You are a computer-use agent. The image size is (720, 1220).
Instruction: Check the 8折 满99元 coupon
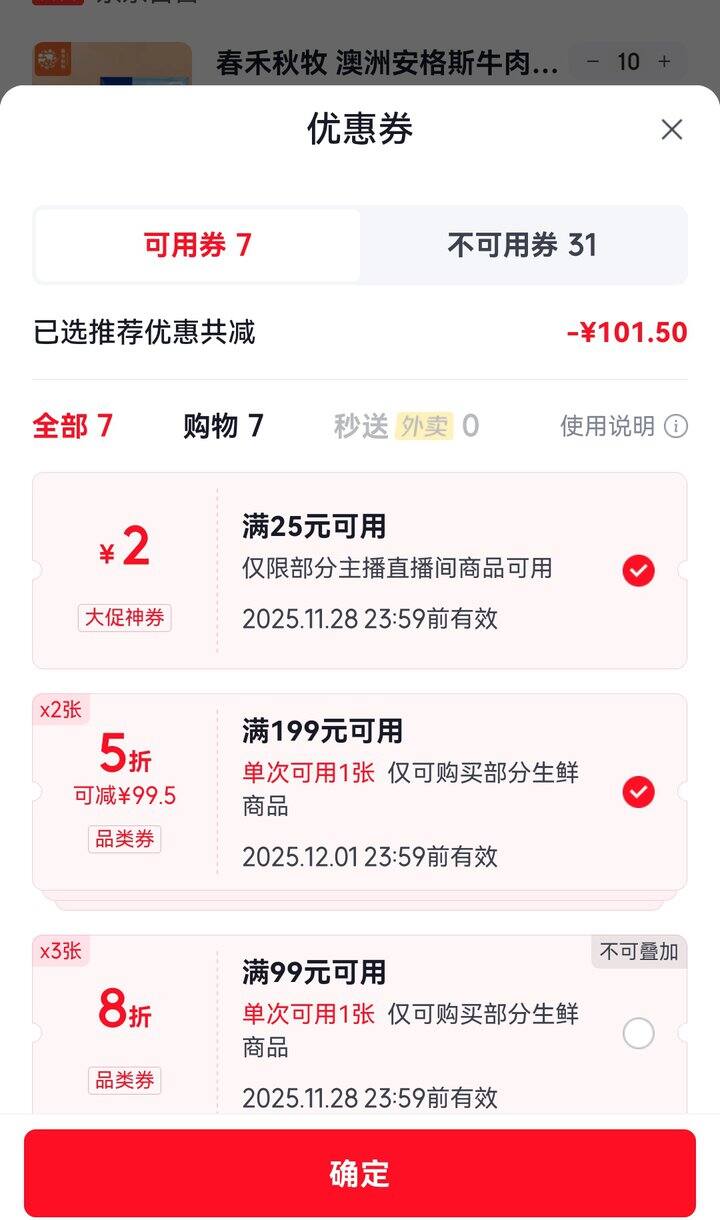point(638,1033)
